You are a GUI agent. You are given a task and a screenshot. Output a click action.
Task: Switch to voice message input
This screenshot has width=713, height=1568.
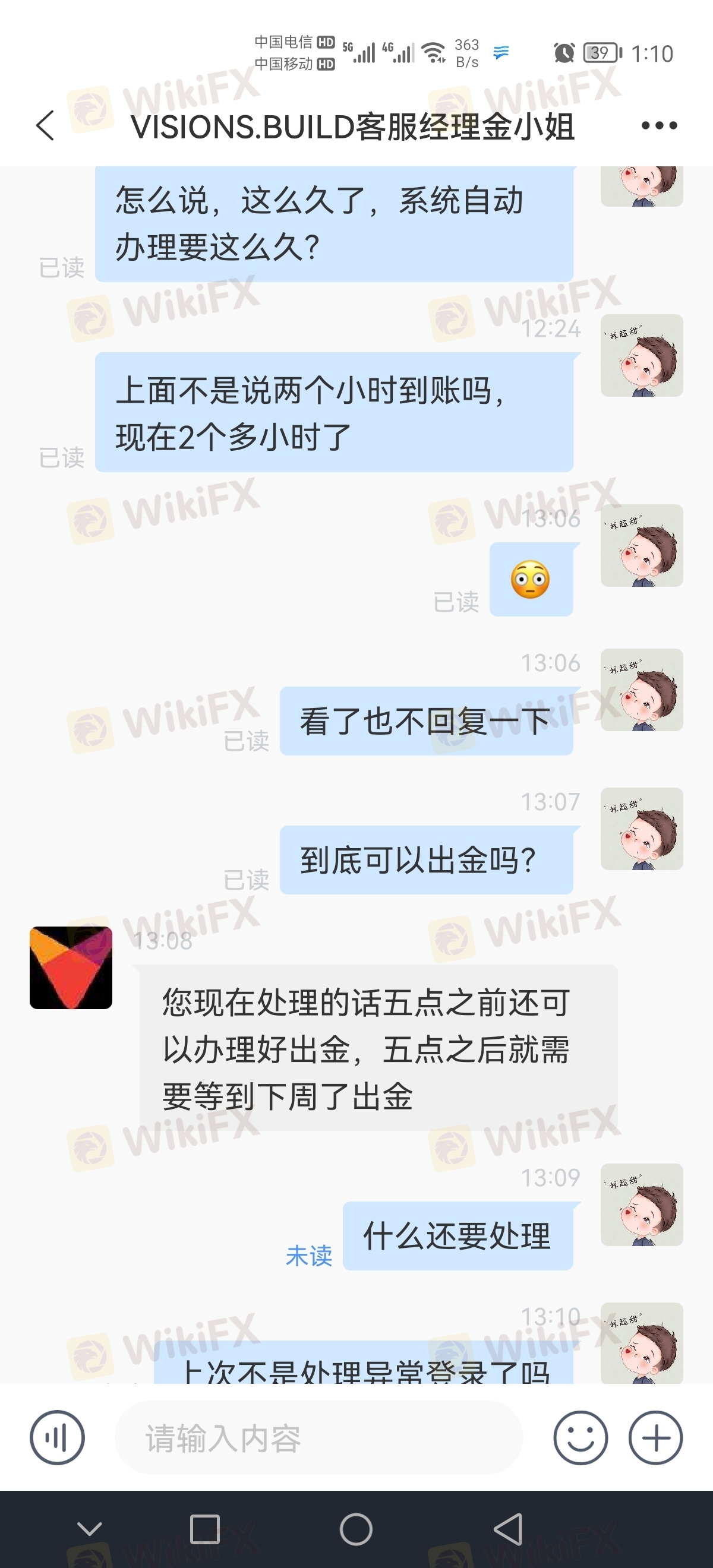[x=57, y=1438]
